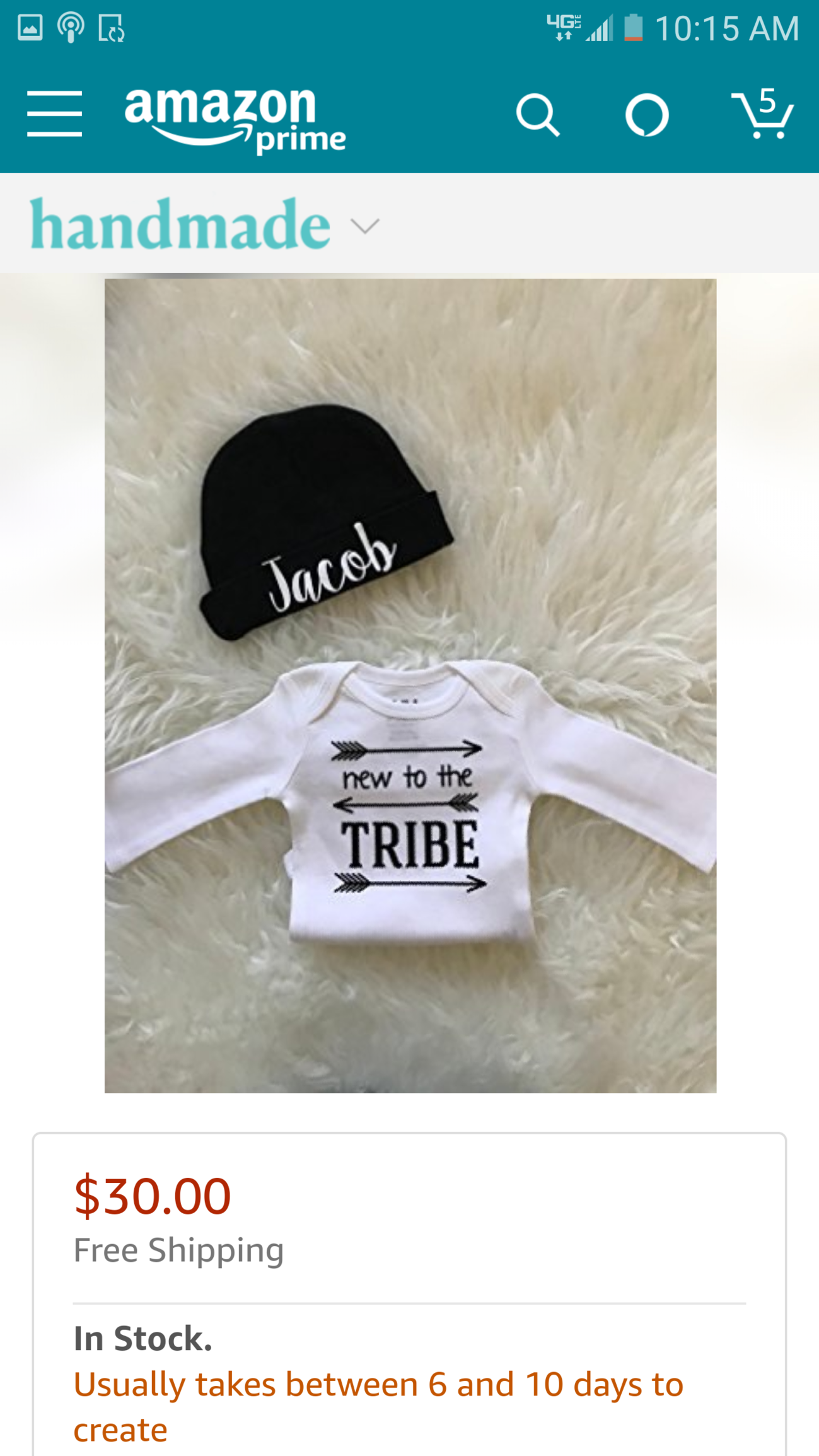Activate the Alexa voice assistant
Screen dimensions: 819x1456
647,115
